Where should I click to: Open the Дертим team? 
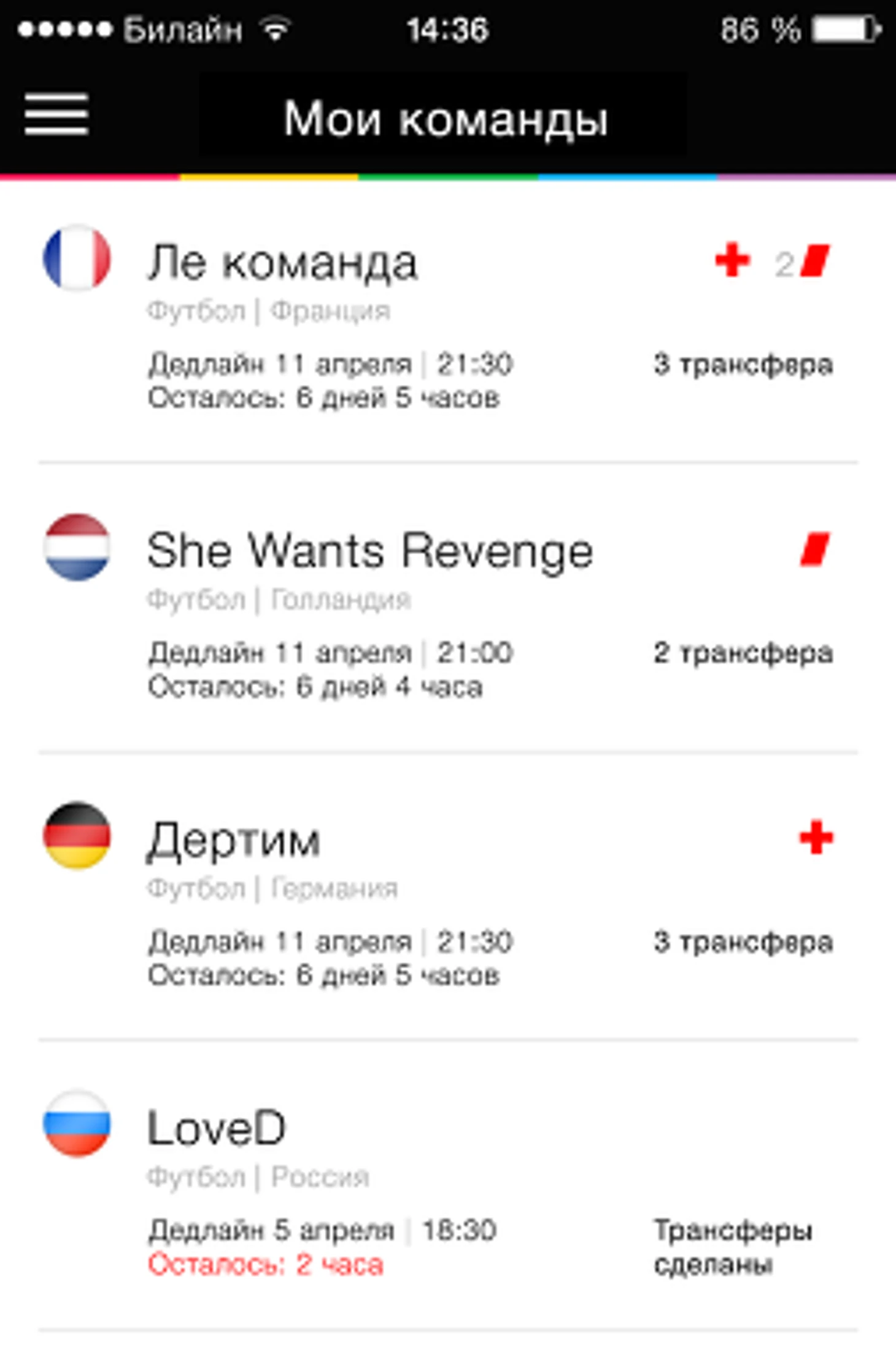click(234, 840)
